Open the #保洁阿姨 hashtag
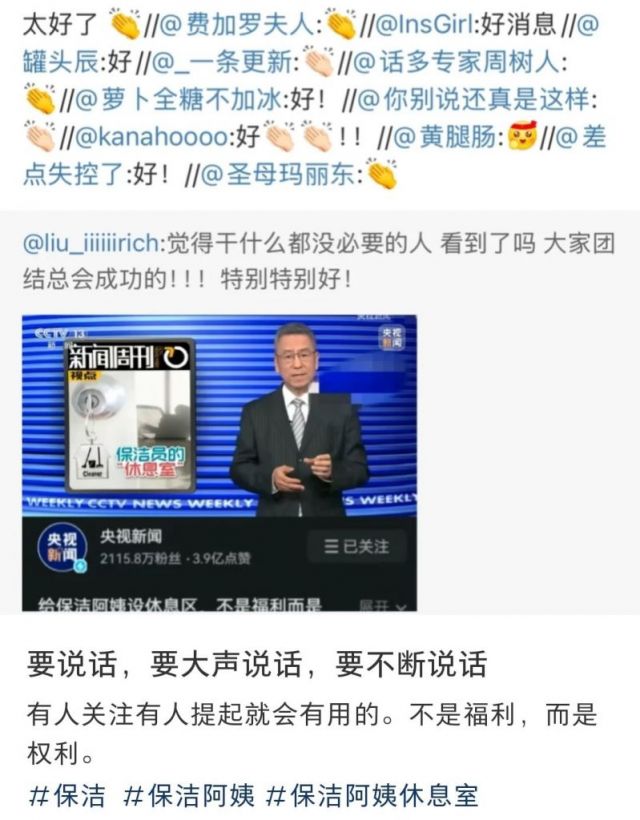640x820 pixels. point(187,795)
